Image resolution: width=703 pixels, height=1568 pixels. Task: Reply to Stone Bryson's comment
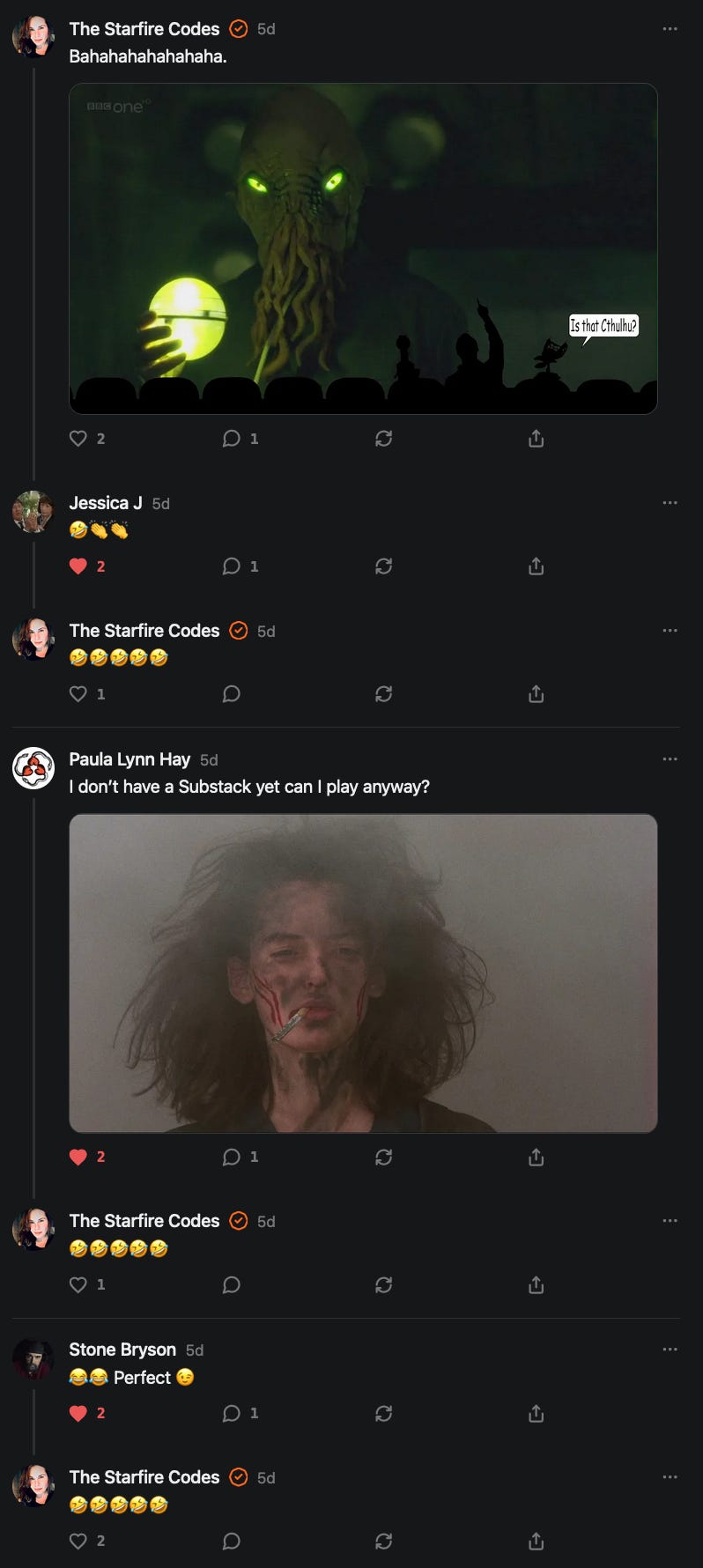[x=232, y=1413]
